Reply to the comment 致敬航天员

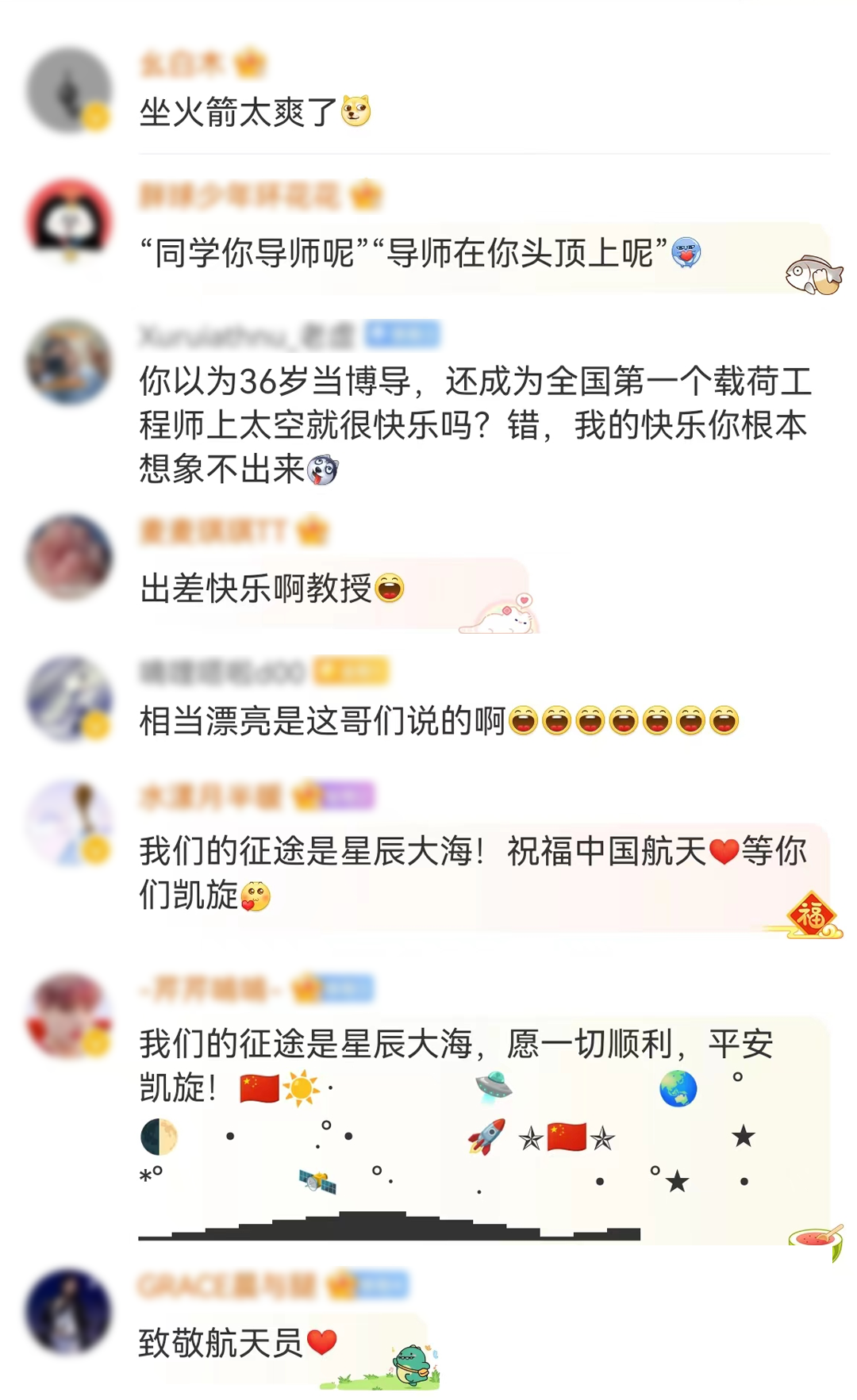(238, 1343)
